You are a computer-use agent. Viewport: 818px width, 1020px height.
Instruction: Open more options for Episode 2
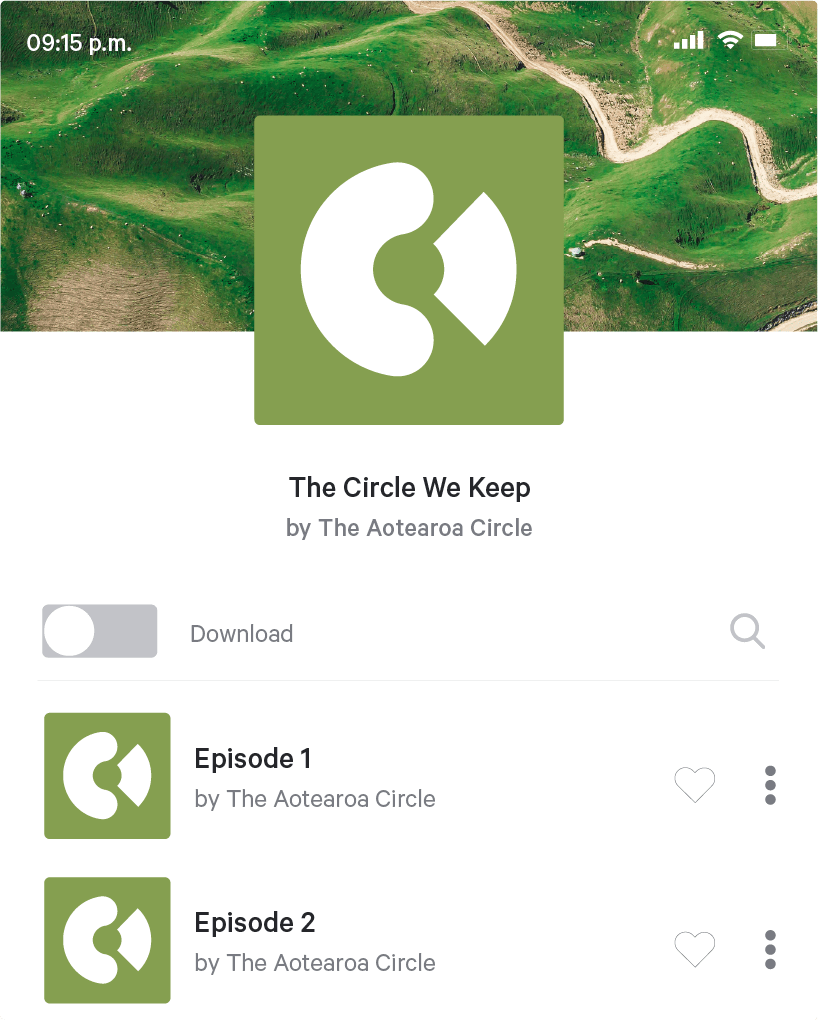coord(770,949)
